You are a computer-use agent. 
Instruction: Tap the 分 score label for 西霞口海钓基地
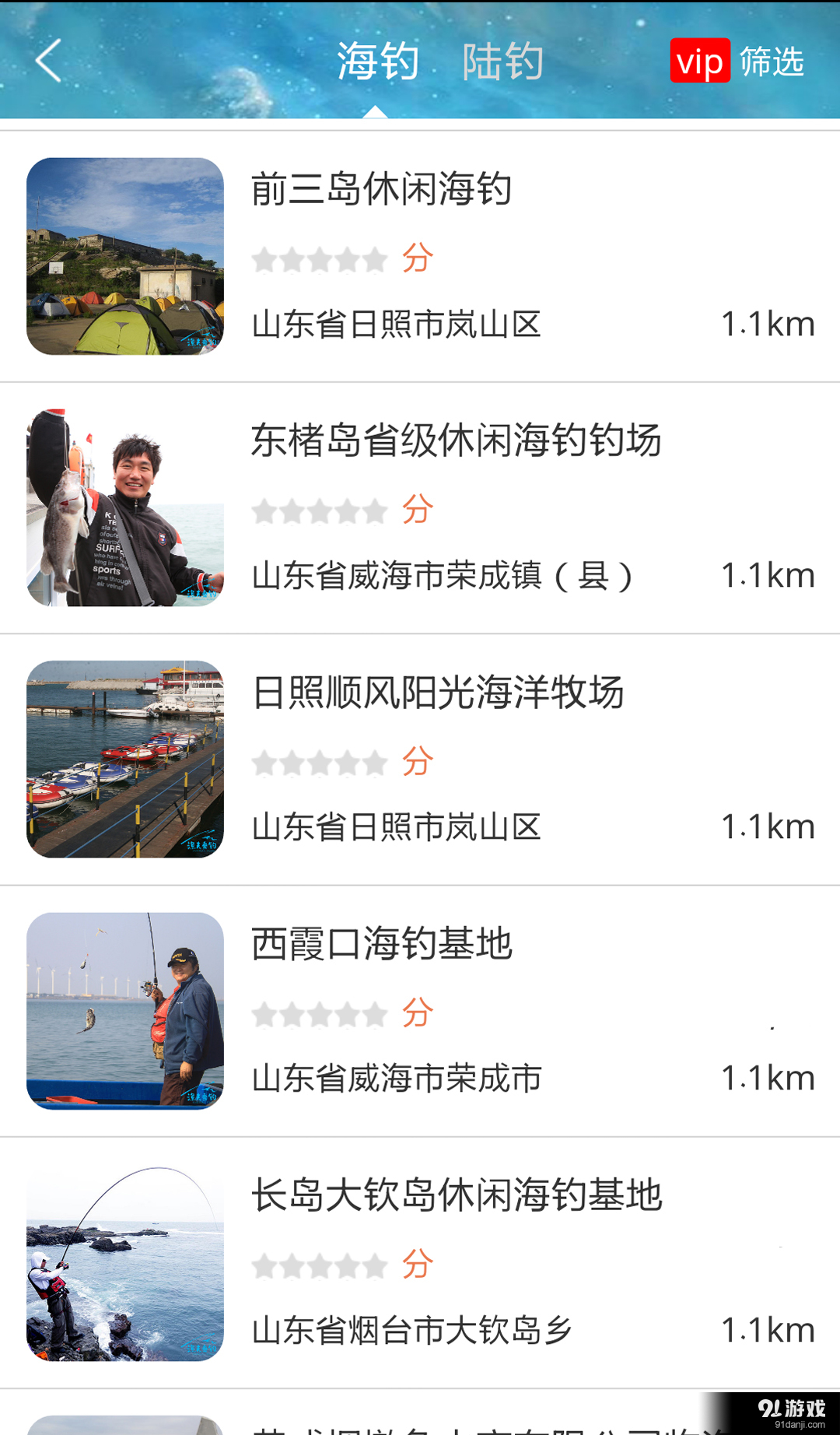pos(418,1013)
